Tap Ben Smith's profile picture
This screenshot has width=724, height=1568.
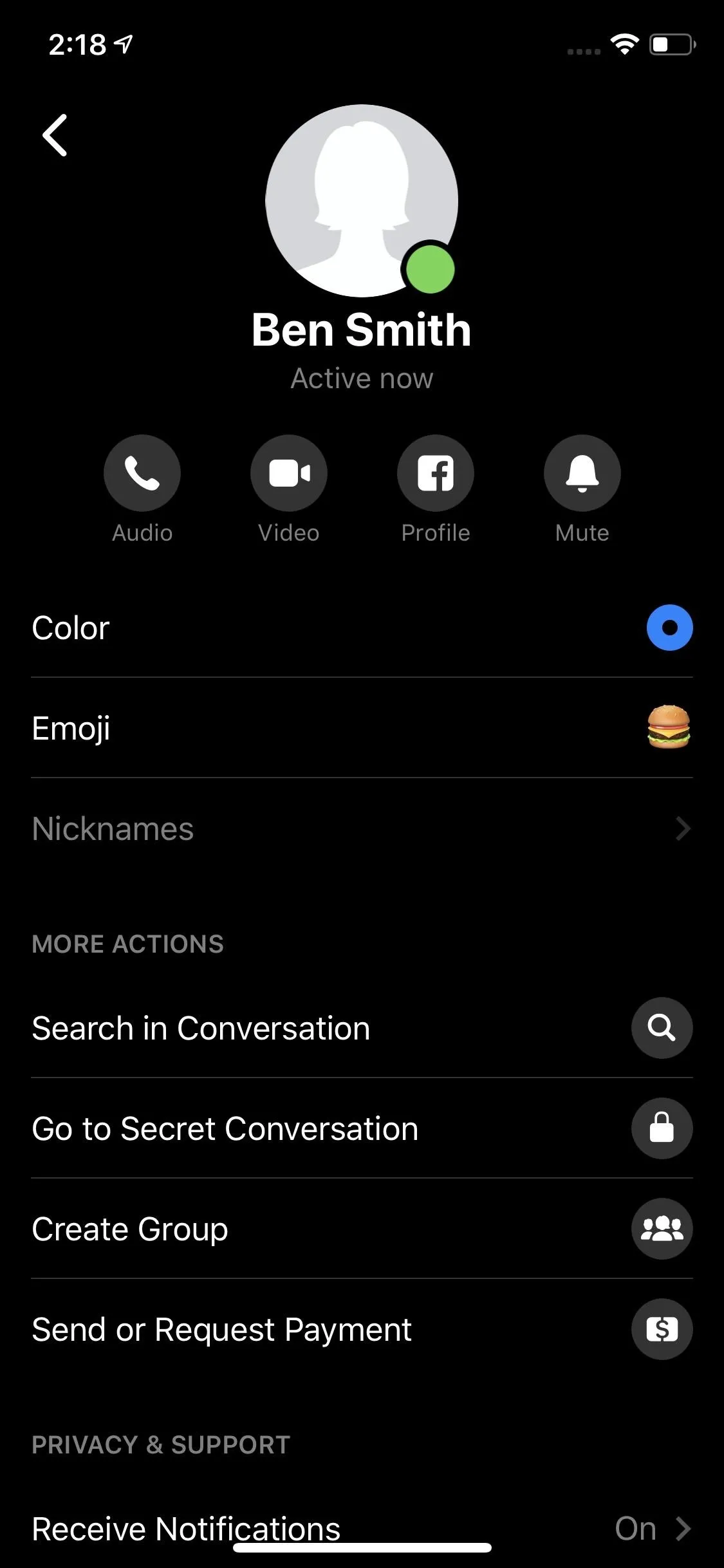pyautogui.click(x=362, y=201)
